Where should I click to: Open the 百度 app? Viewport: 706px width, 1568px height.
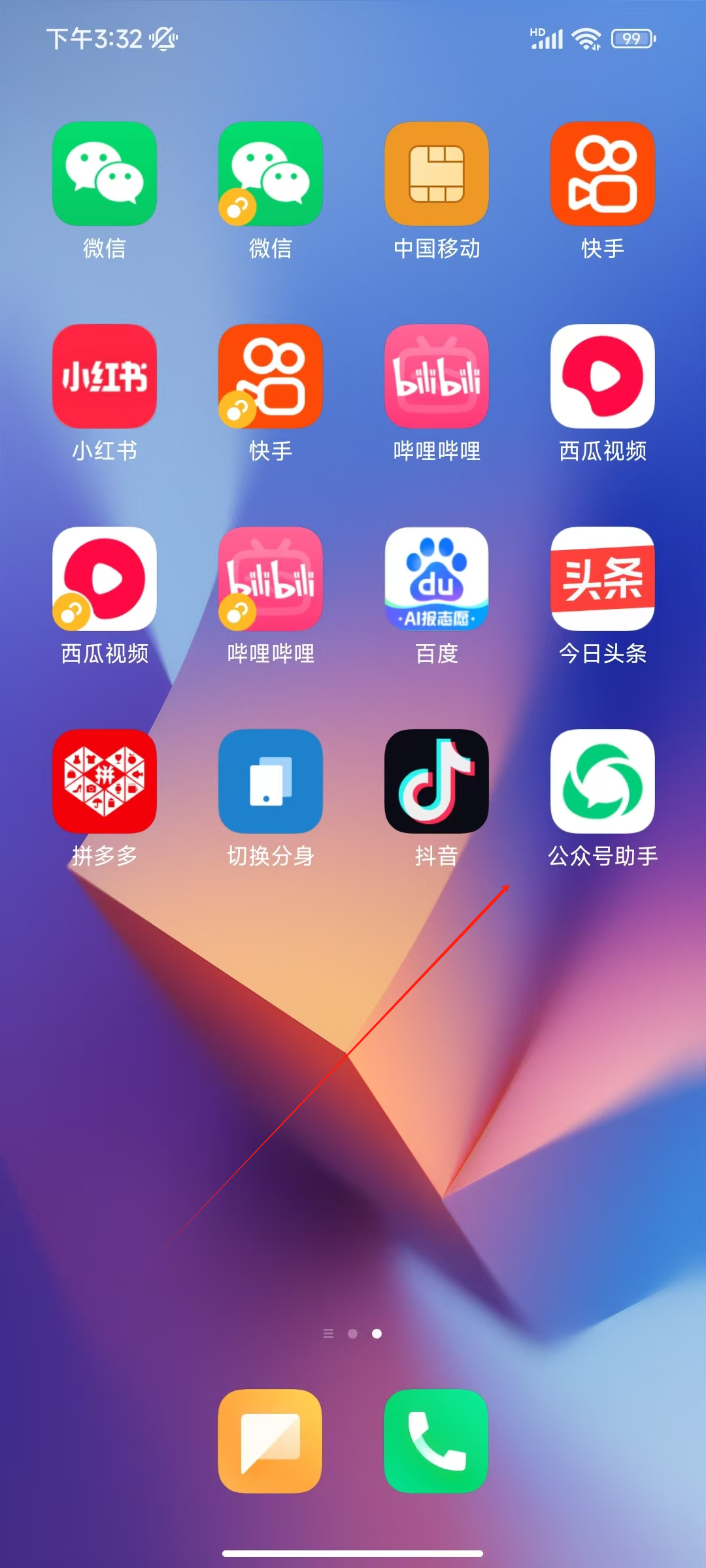[437, 579]
